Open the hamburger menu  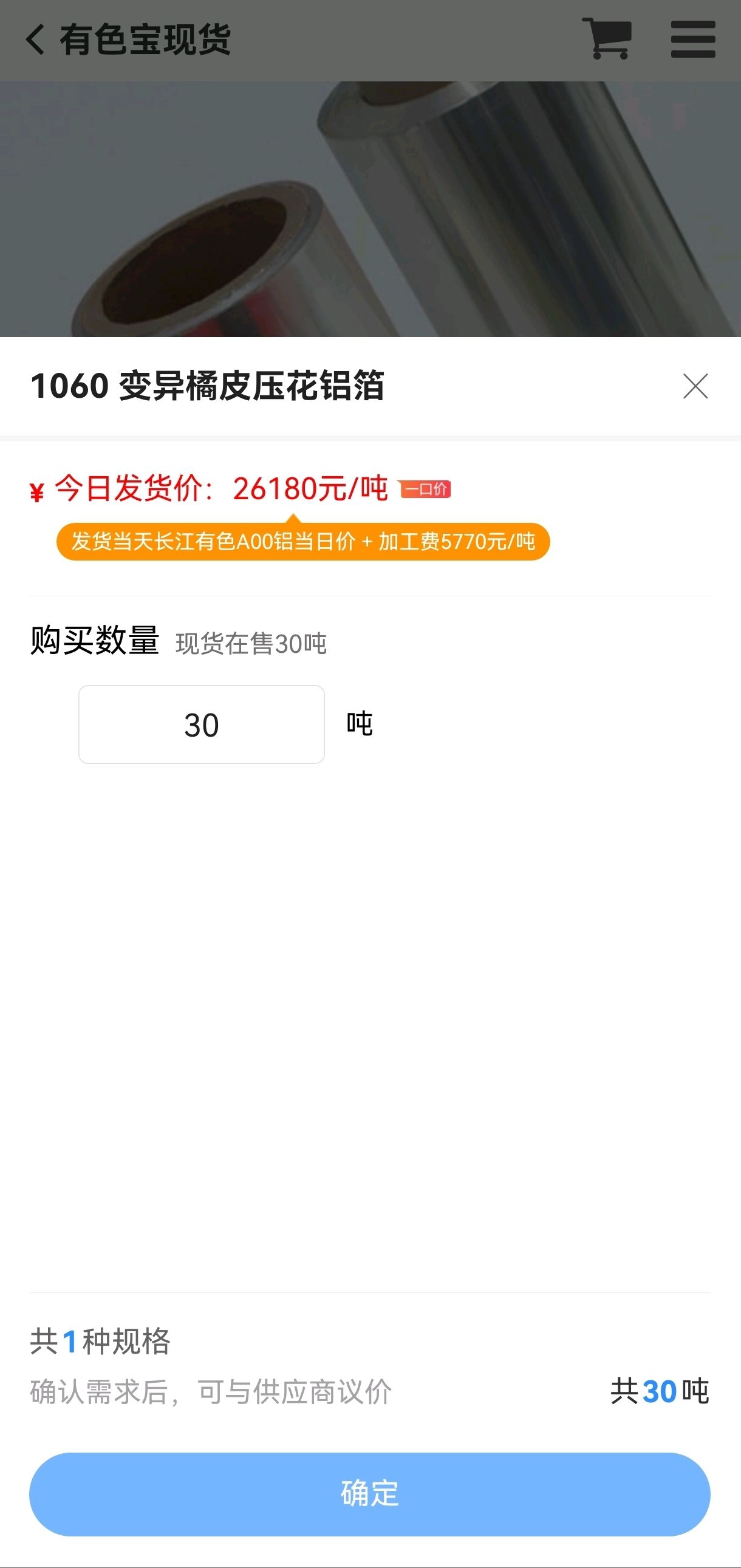tap(693, 39)
